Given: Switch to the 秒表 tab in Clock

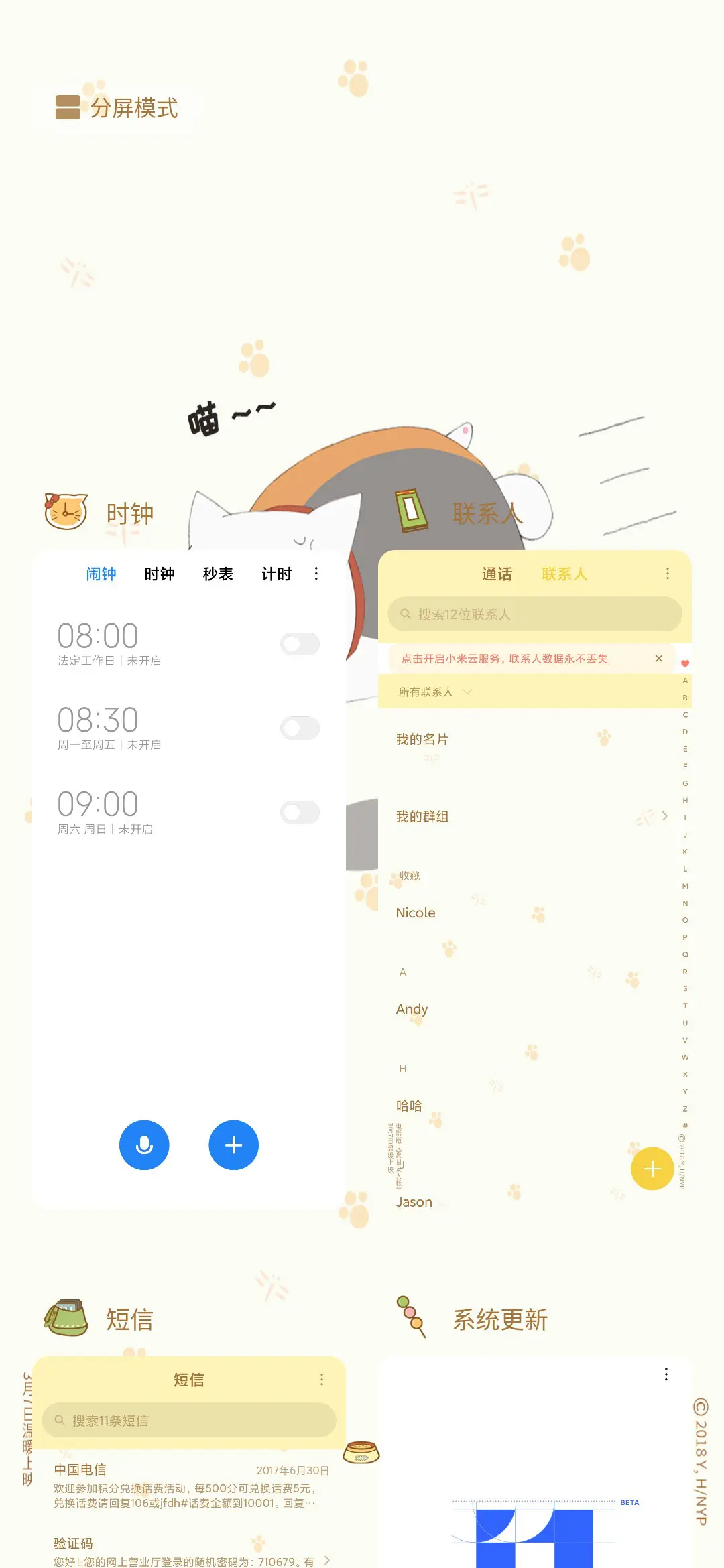Looking at the screenshot, I should [x=218, y=574].
